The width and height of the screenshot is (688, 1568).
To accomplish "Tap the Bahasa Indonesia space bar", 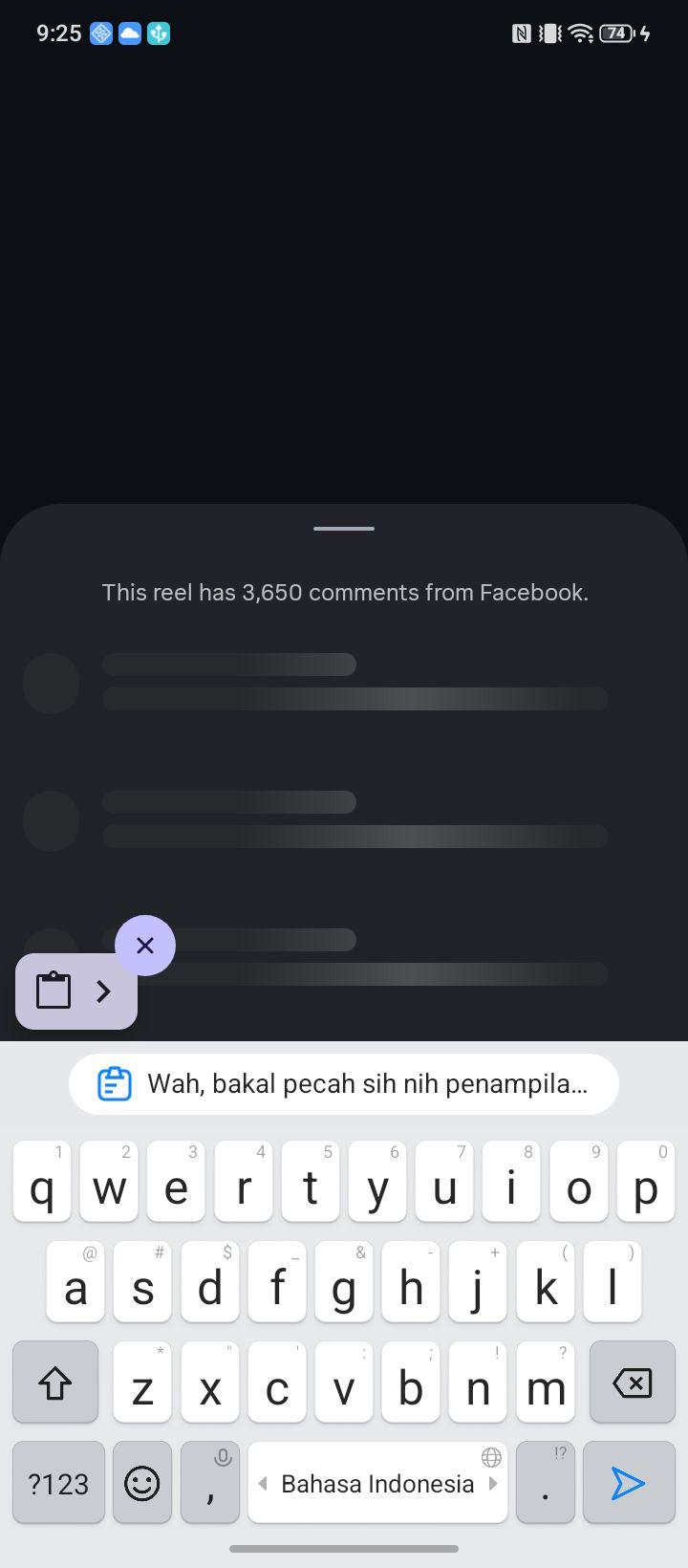I will 377,1482.
